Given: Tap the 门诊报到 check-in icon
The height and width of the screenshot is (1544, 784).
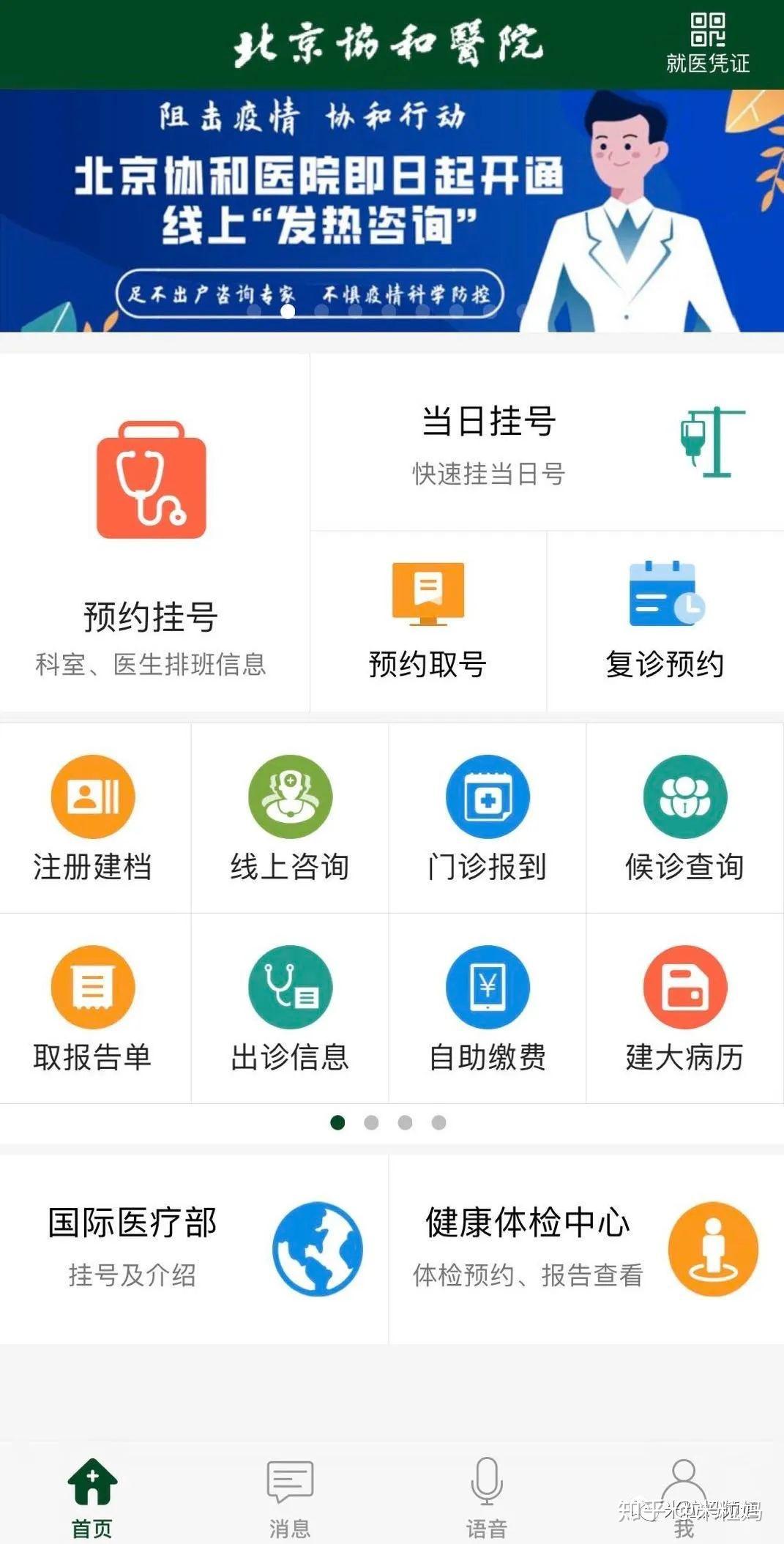Looking at the screenshot, I should (x=487, y=798).
